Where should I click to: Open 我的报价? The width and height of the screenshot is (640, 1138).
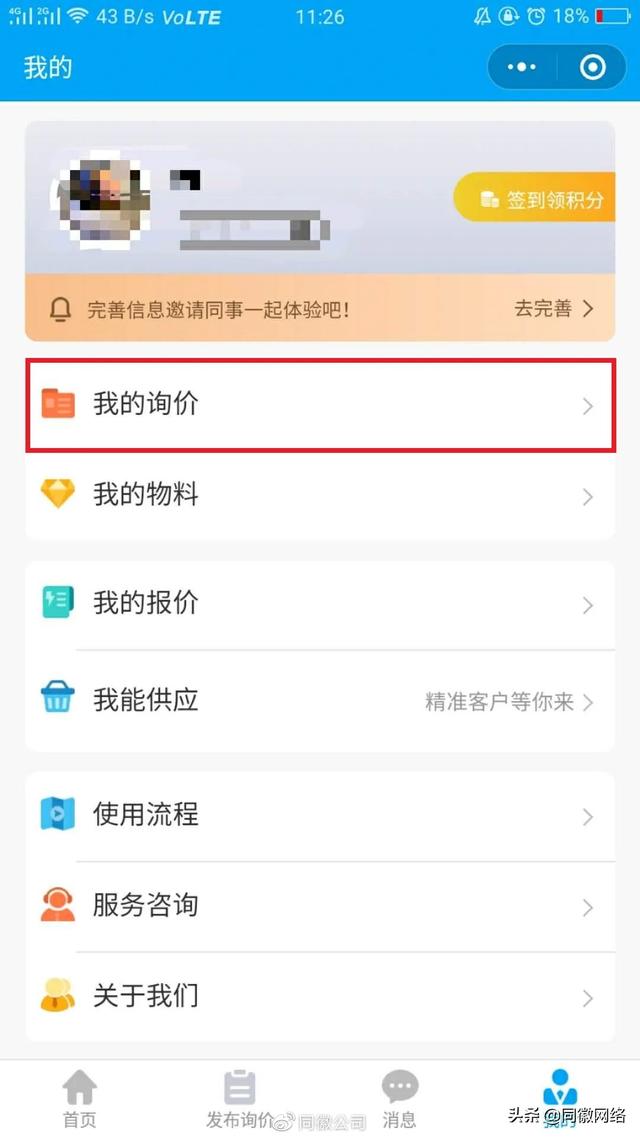pyautogui.click(x=321, y=605)
